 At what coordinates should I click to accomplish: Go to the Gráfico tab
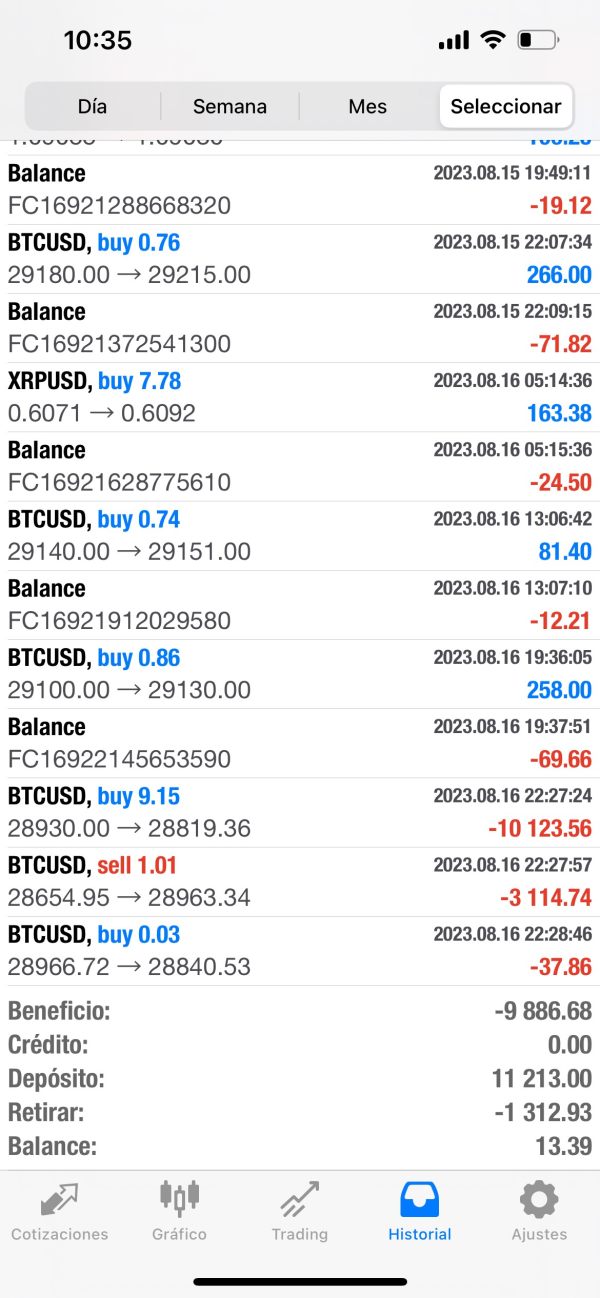[180, 1210]
